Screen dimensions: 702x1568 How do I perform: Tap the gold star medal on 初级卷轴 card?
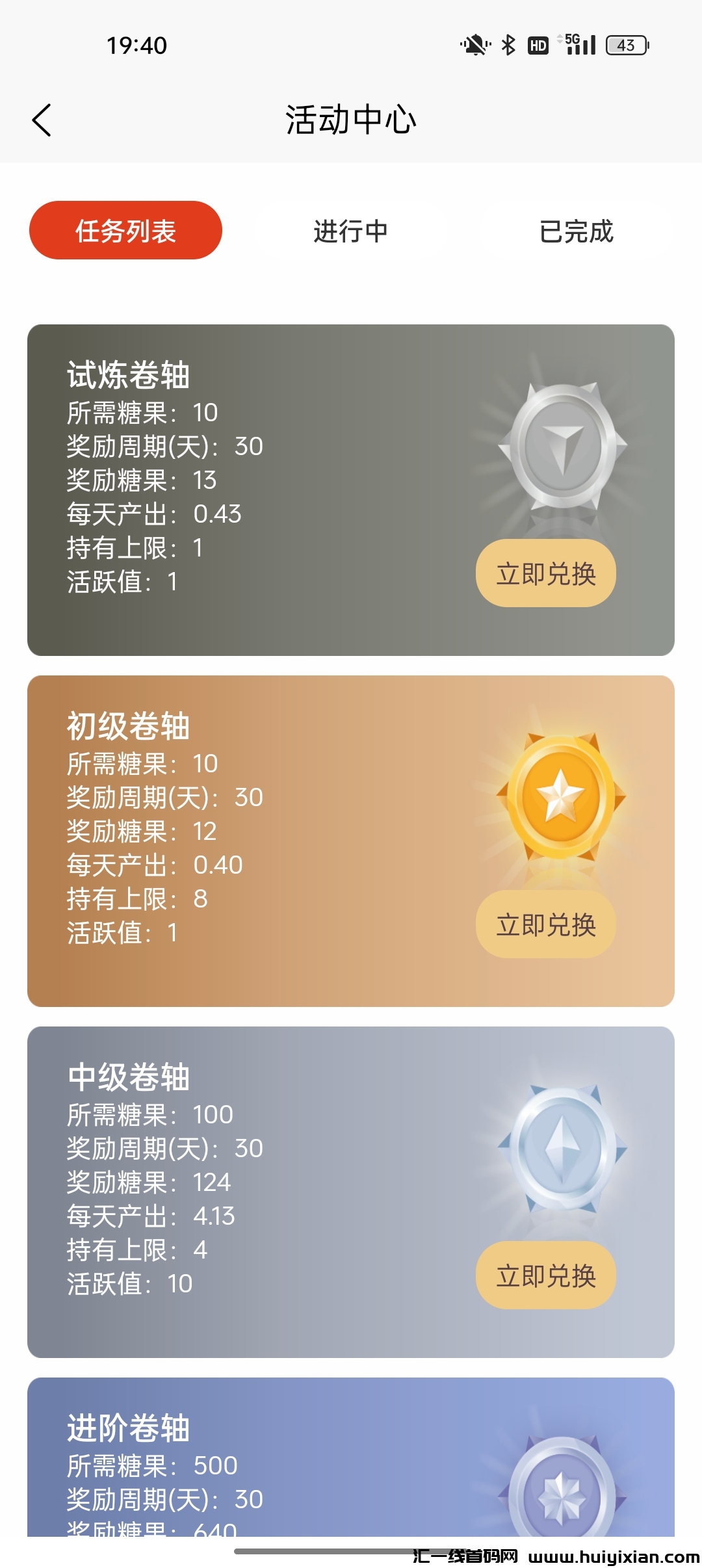click(562, 796)
